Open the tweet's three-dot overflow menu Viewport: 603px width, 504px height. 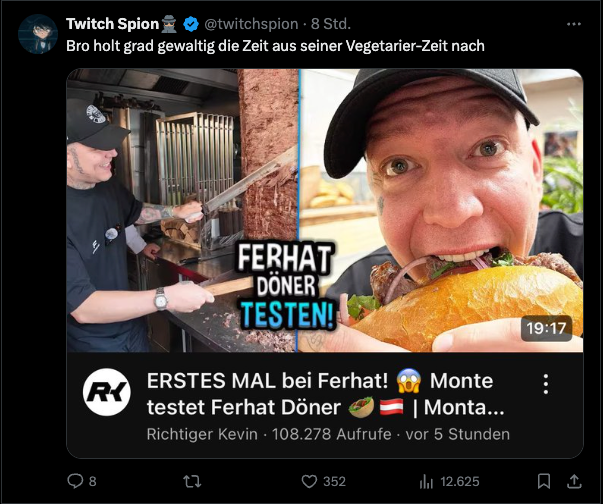573,23
